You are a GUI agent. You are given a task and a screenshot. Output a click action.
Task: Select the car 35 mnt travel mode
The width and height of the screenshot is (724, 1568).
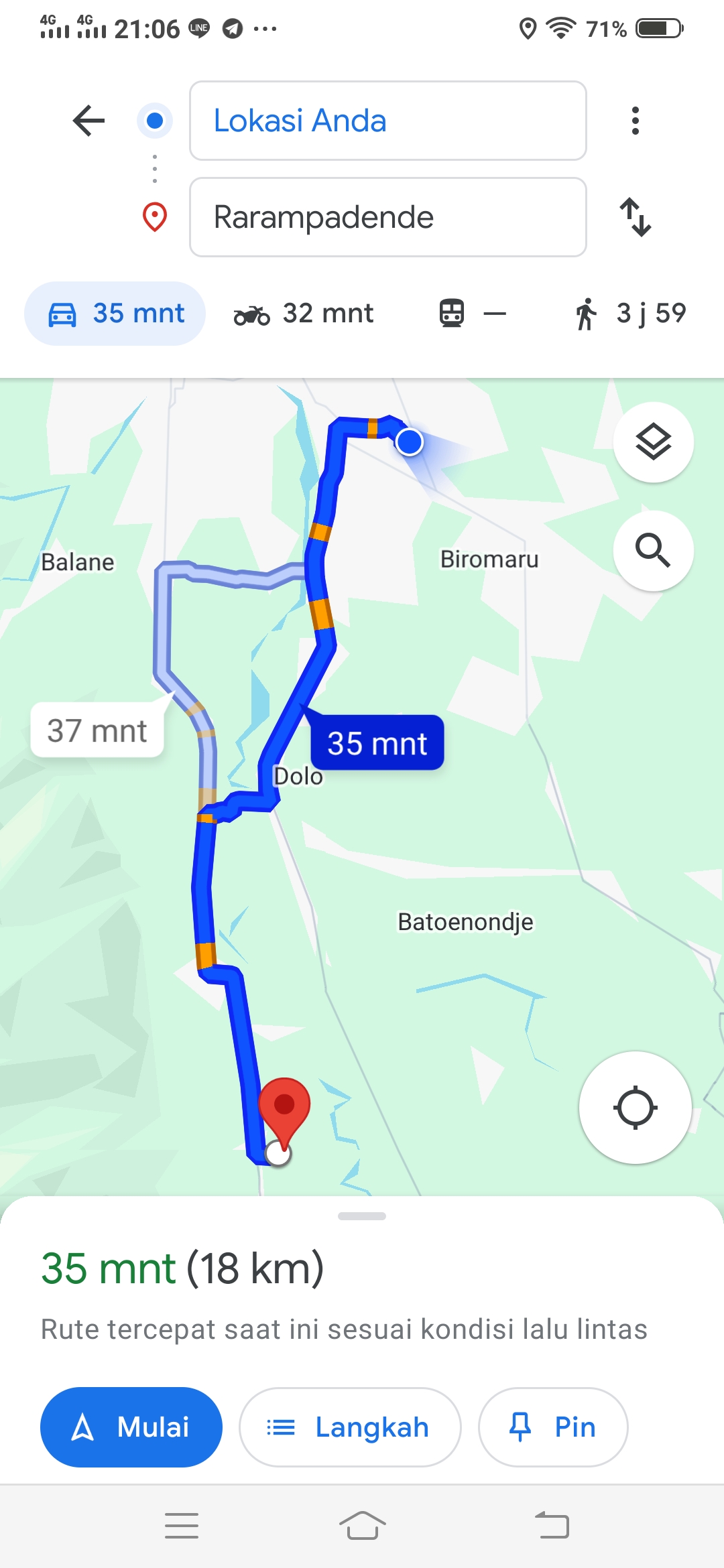115,314
